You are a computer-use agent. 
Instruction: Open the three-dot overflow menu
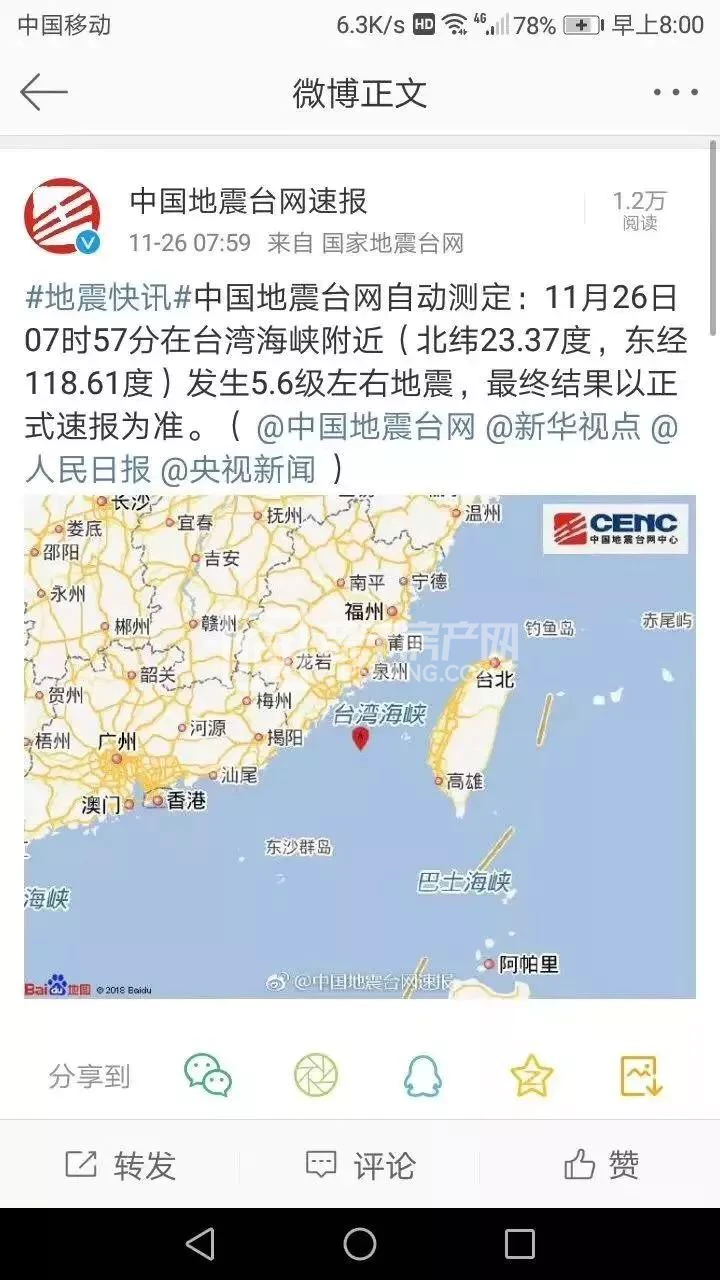675,92
